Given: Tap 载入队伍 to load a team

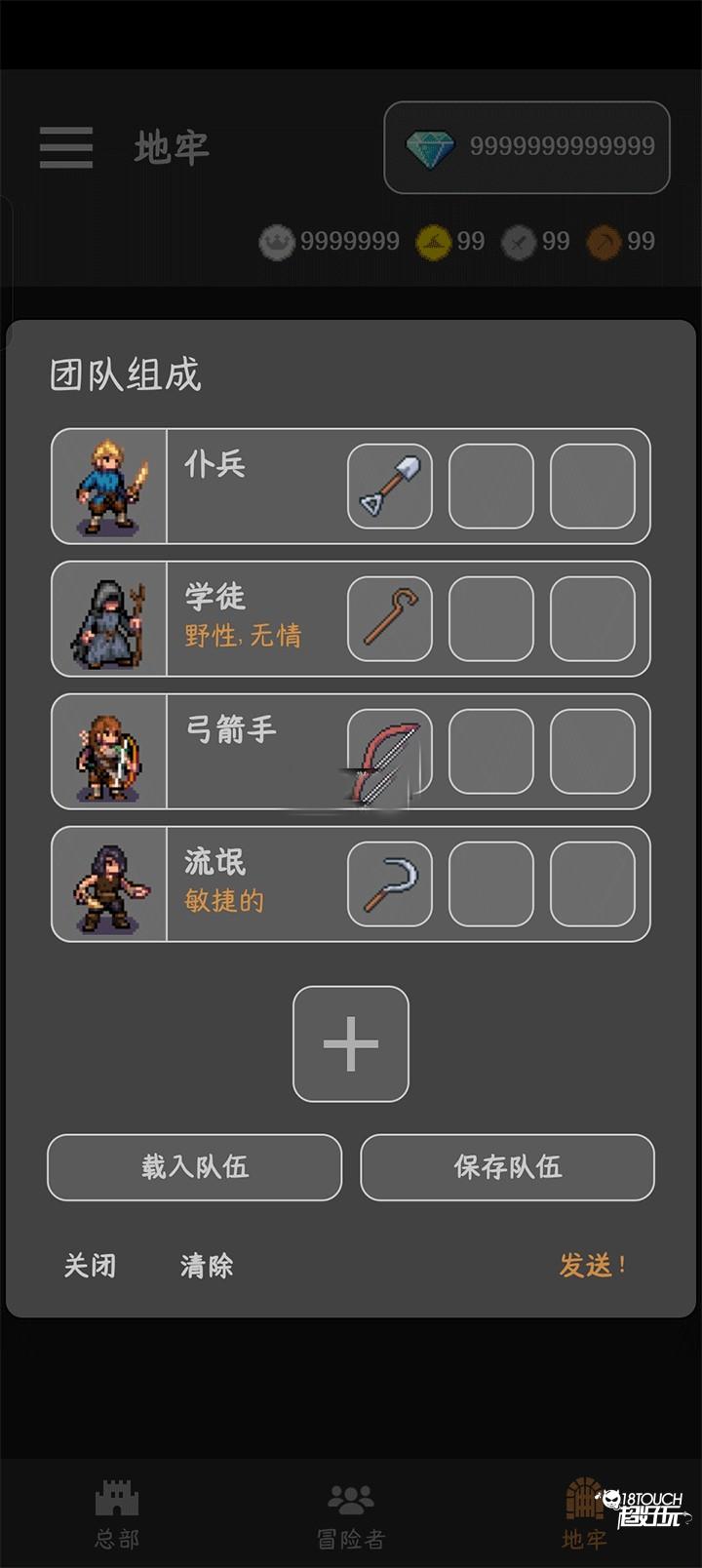Looking at the screenshot, I should pos(195,1166).
